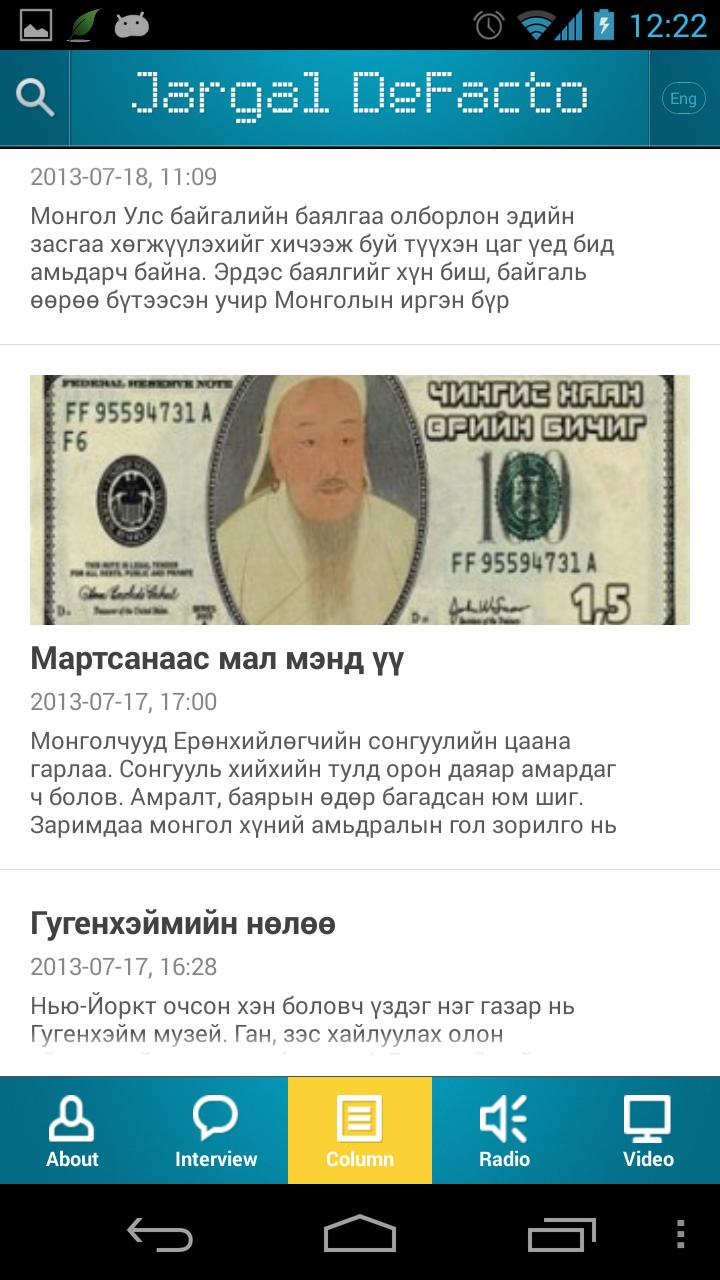Tap the system back button
The width and height of the screenshot is (720, 1280).
(x=160, y=1233)
